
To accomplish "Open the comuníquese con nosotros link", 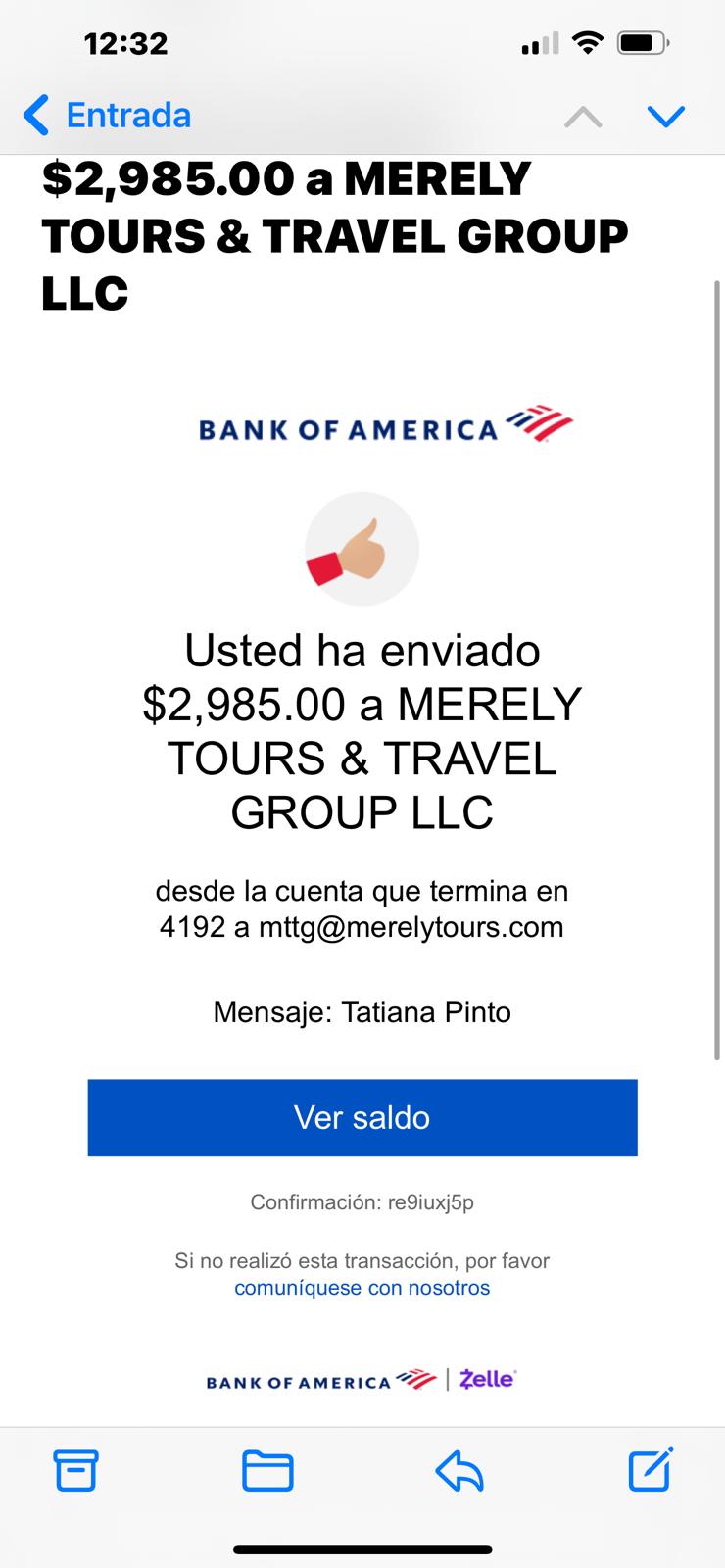I will point(362,1288).
